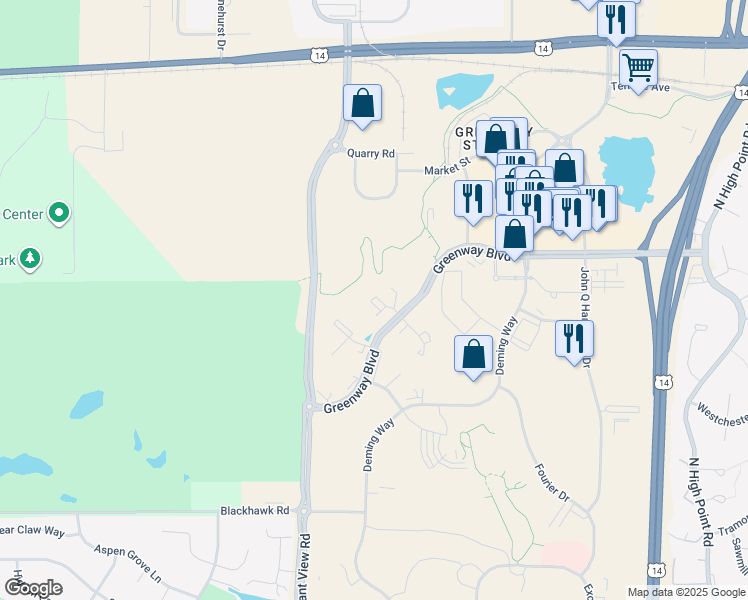This screenshot has height=600, width=748.
Task: Tap the shopping bag marker on Greenway Blvd
Action: pos(514,236)
